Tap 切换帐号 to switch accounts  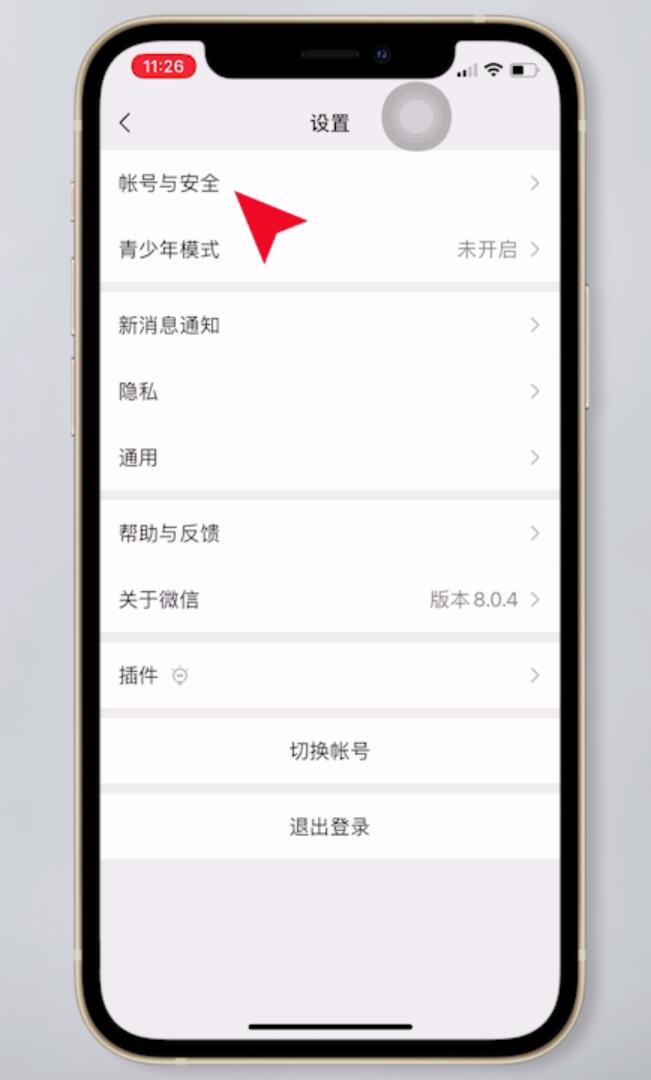[x=329, y=751]
